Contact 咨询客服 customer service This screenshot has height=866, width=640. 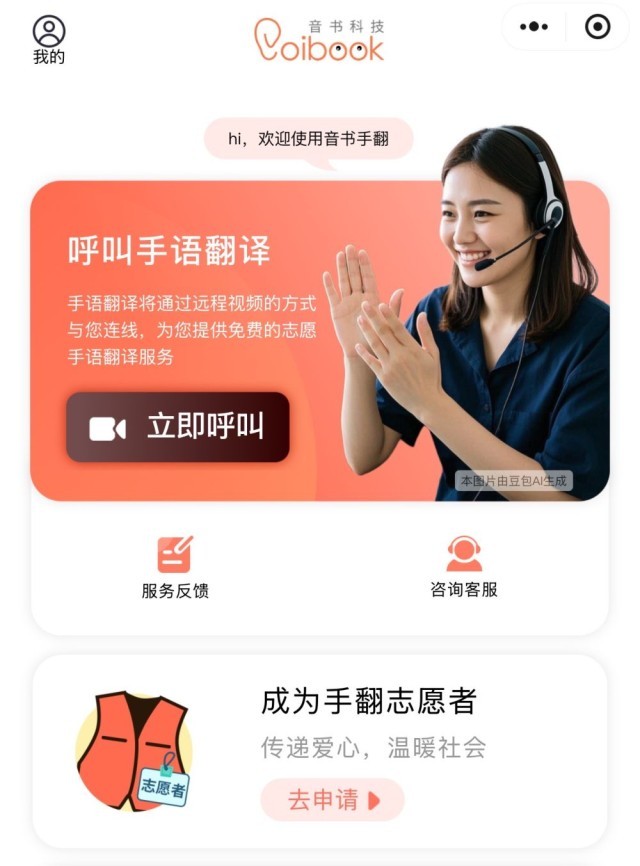(x=463, y=567)
